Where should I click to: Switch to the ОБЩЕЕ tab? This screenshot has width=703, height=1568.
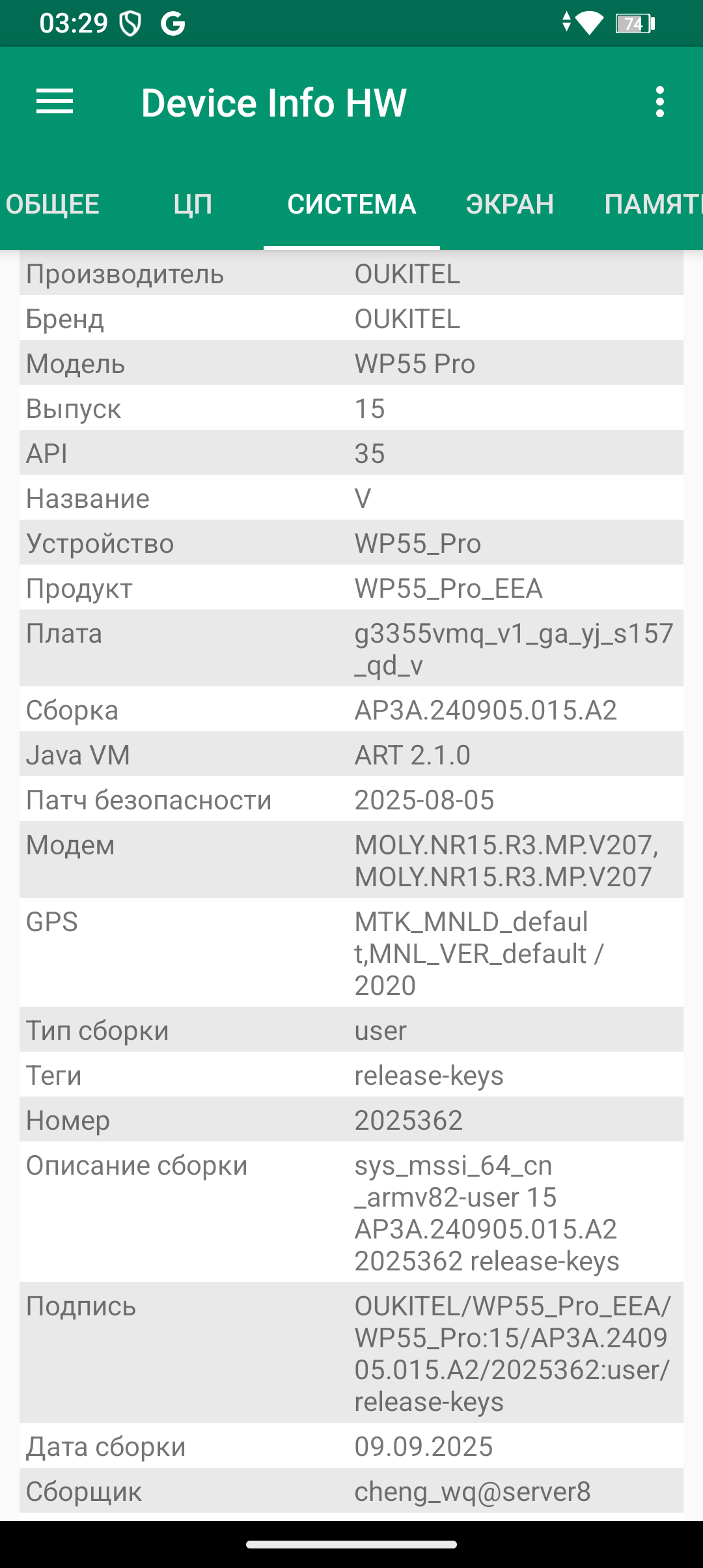click(x=52, y=204)
